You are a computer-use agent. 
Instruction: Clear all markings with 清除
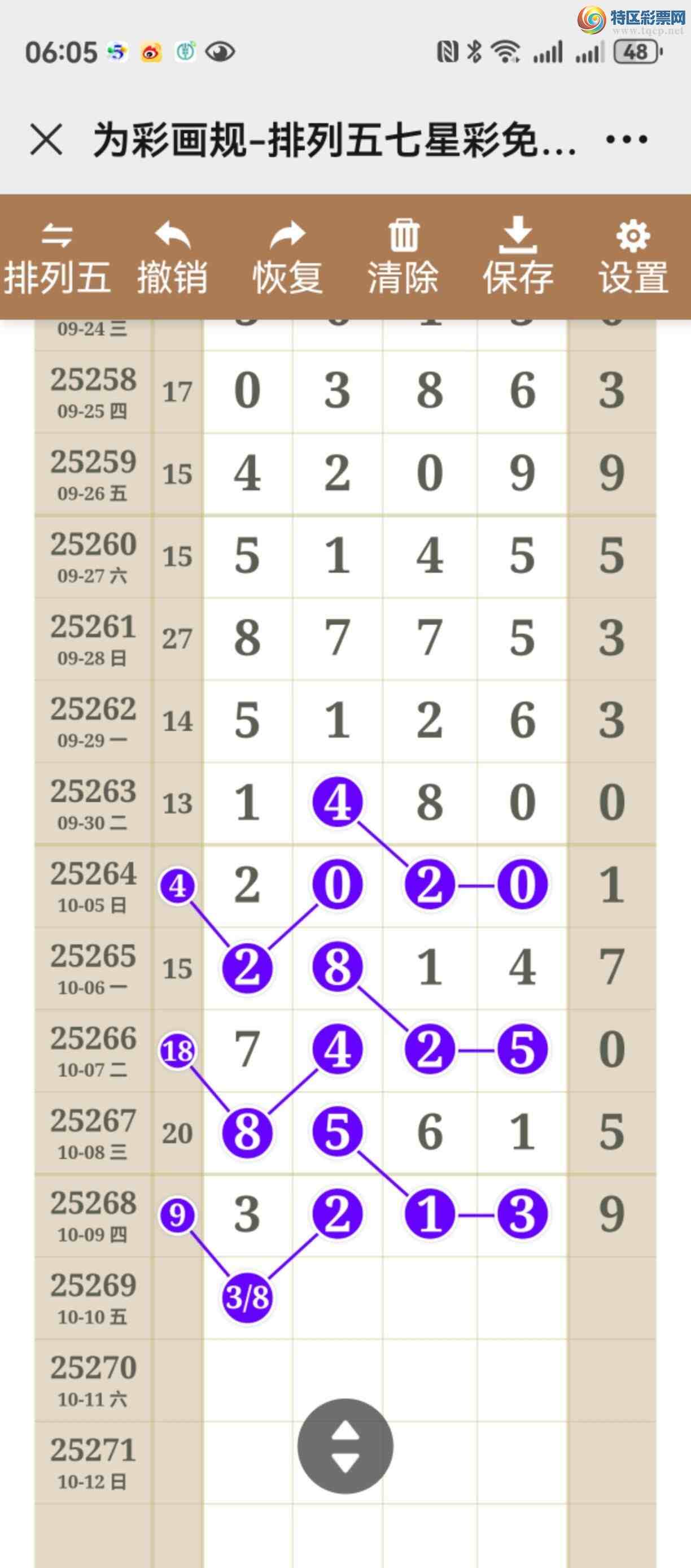point(403,258)
